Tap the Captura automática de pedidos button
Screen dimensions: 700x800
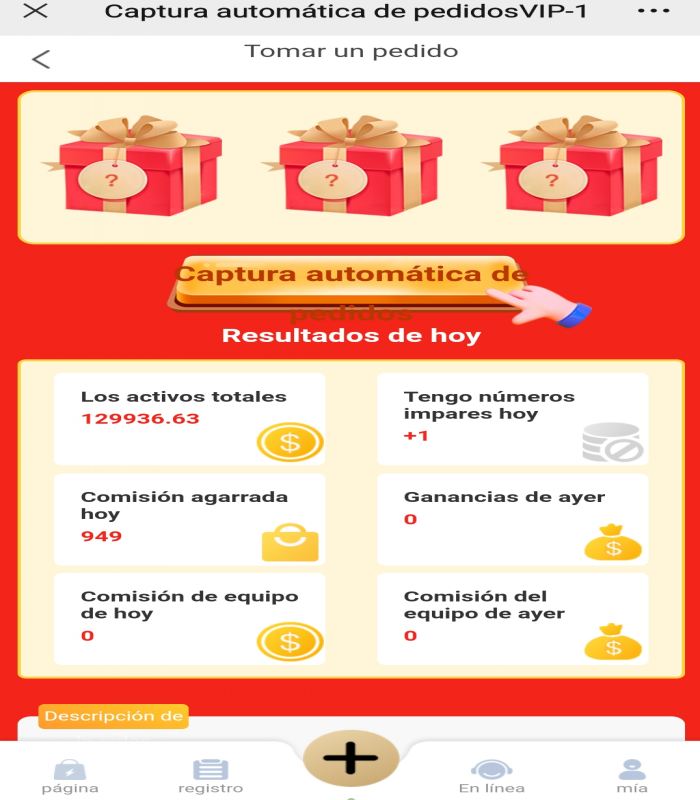[350, 283]
